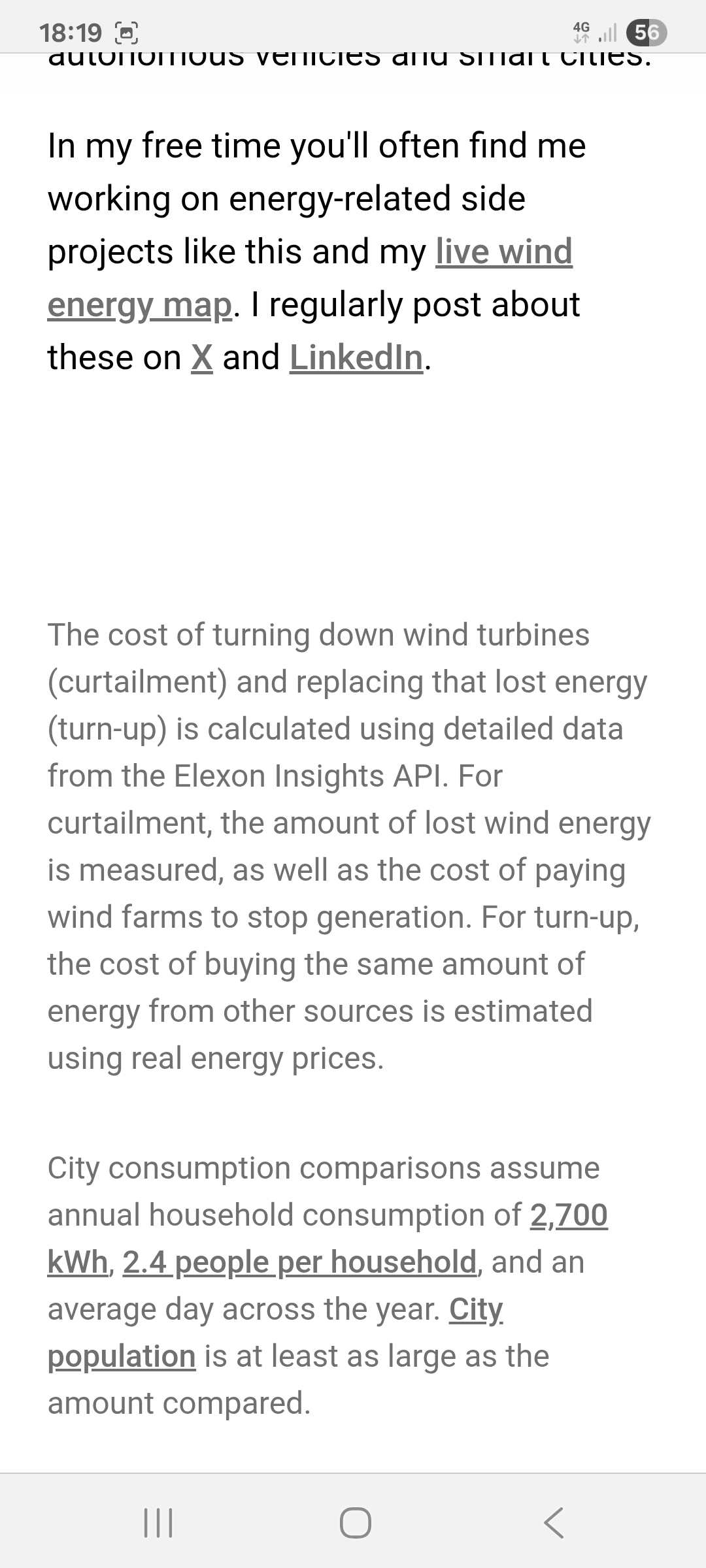Image resolution: width=706 pixels, height=1568 pixels.
Task: Visit the author's X profile link
Action: [202, 357]
